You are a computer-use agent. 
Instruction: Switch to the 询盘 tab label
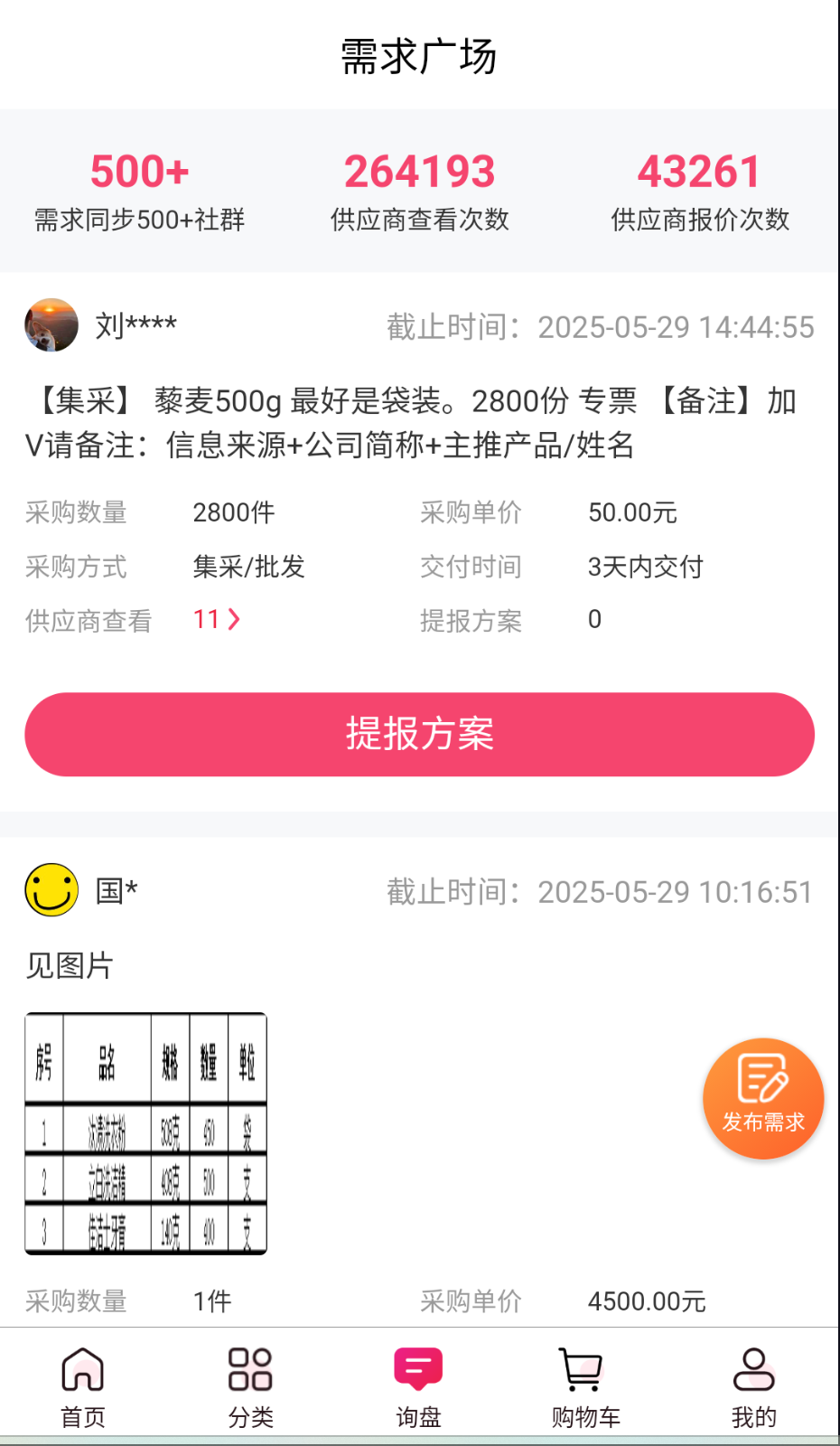point(416,1417)
